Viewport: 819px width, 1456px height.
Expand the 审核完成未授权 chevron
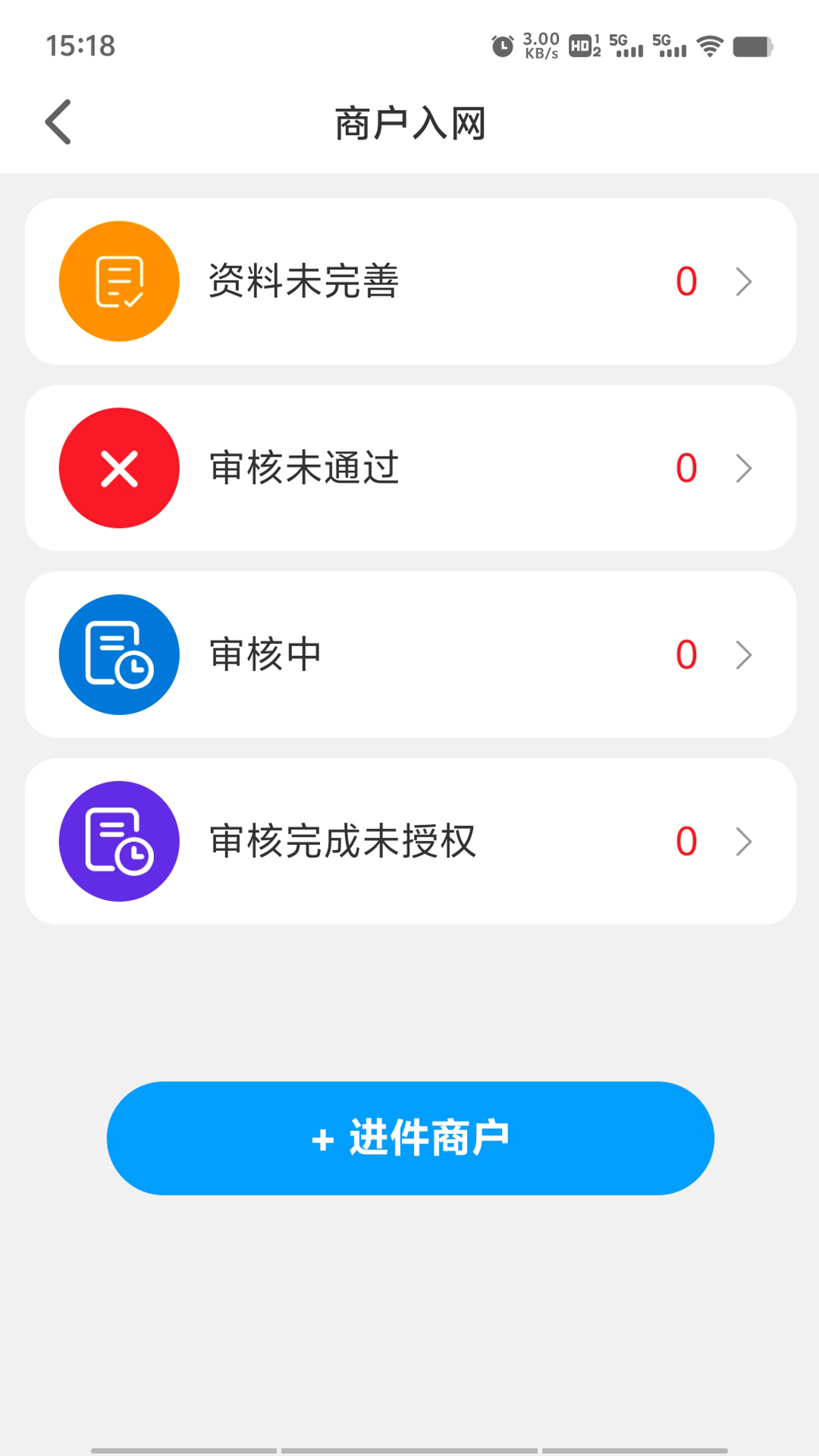click(x=743, y=842)
